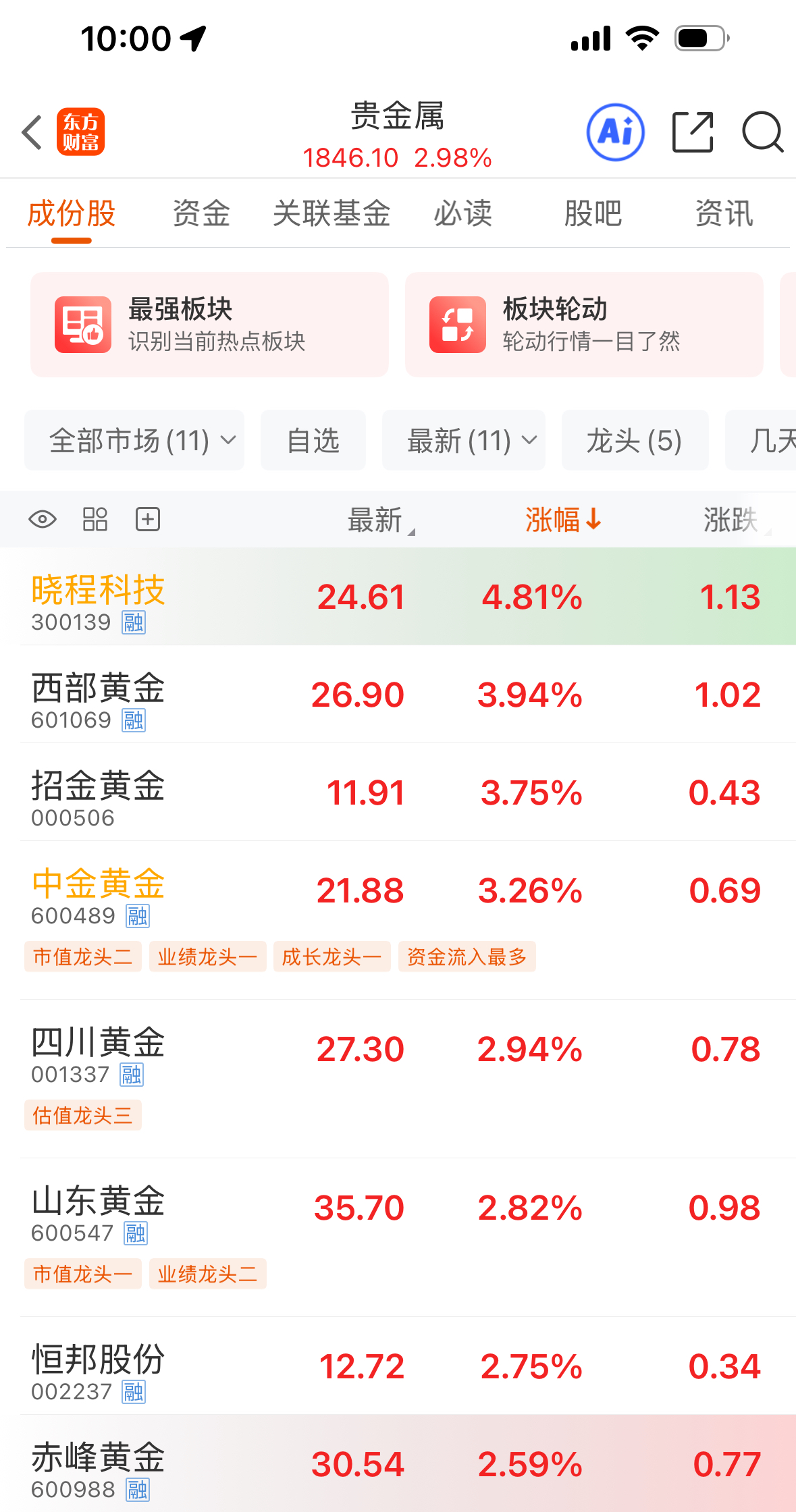Toggle the eye visibility icon
Screen dimensions: 796x1512
coord(43,520)
